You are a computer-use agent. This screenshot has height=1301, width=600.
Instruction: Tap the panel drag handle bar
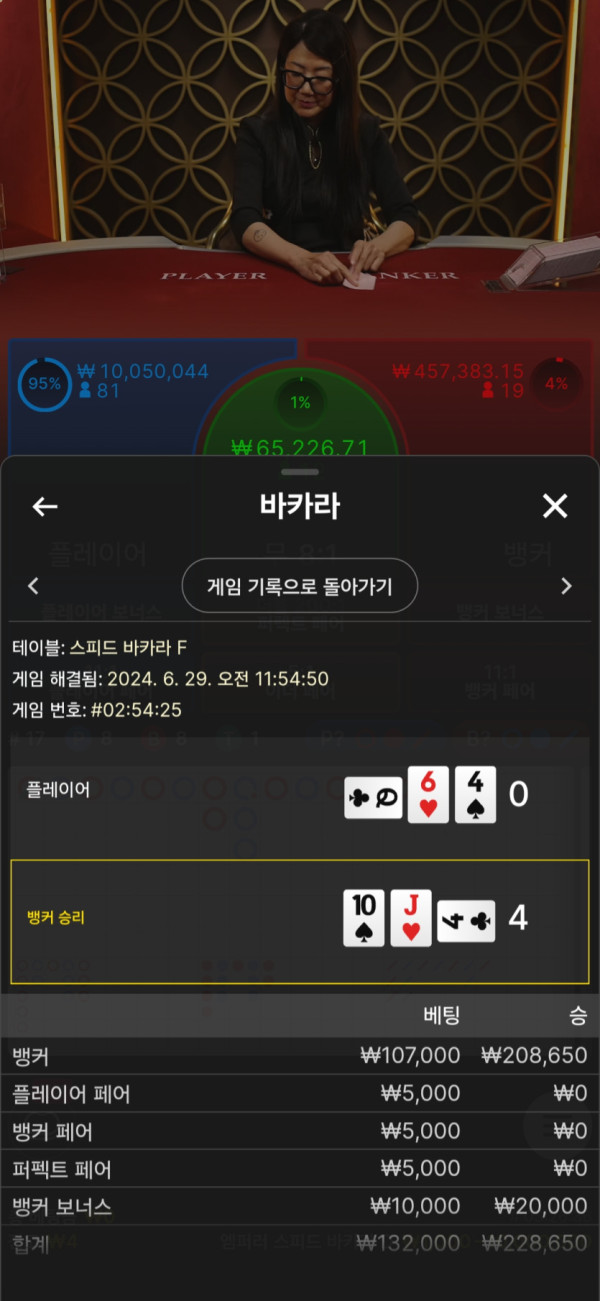[300, 471]
